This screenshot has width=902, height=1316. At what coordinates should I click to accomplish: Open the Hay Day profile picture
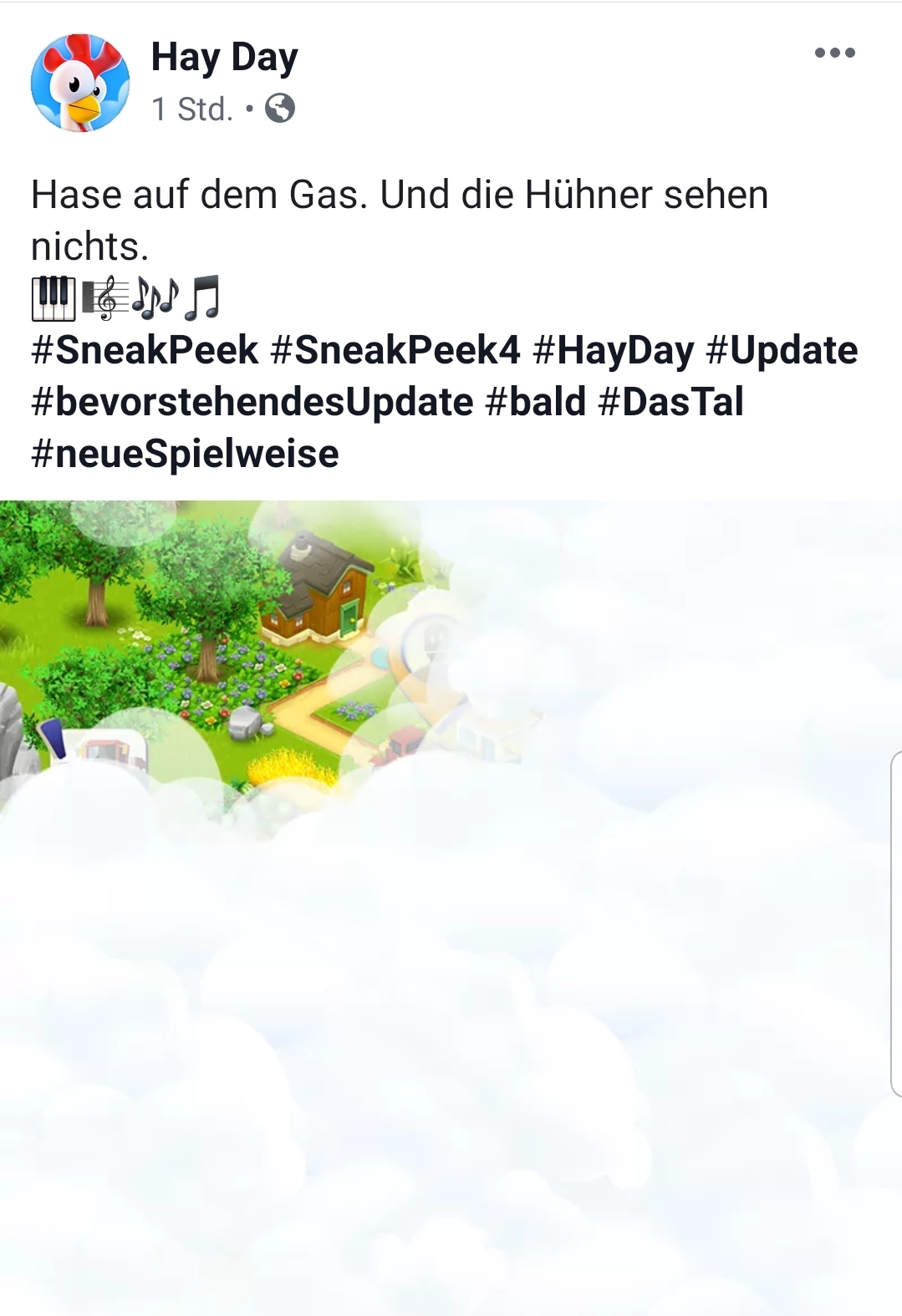pos(79,83)
